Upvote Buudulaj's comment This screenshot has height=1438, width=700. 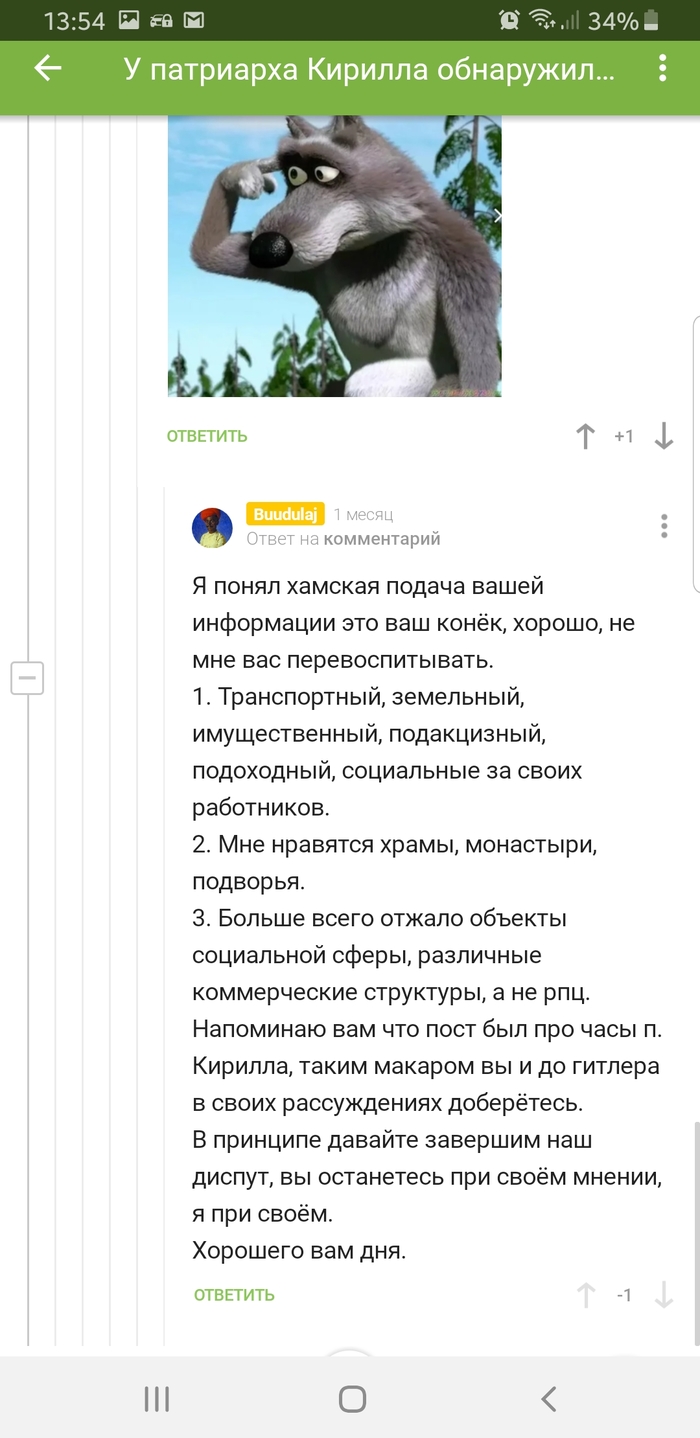[586, 1295]
